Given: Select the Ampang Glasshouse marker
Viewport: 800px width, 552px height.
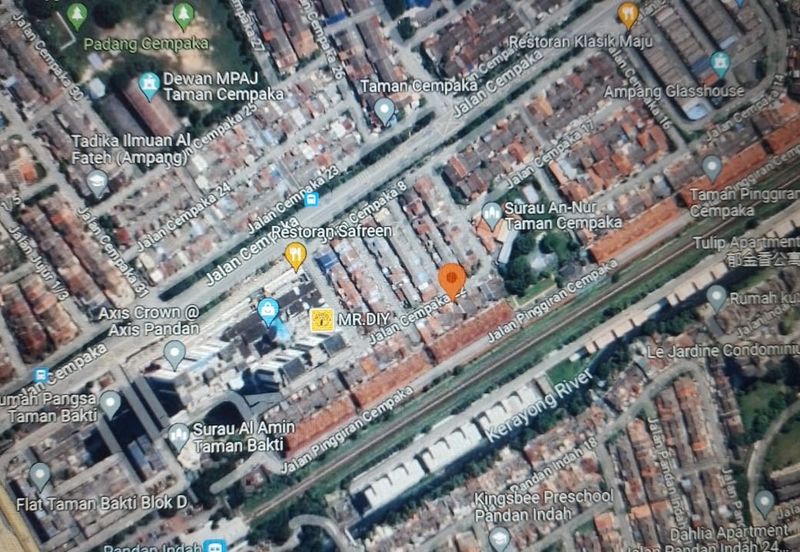Looking at the screenshot, I should pos(719,63).
